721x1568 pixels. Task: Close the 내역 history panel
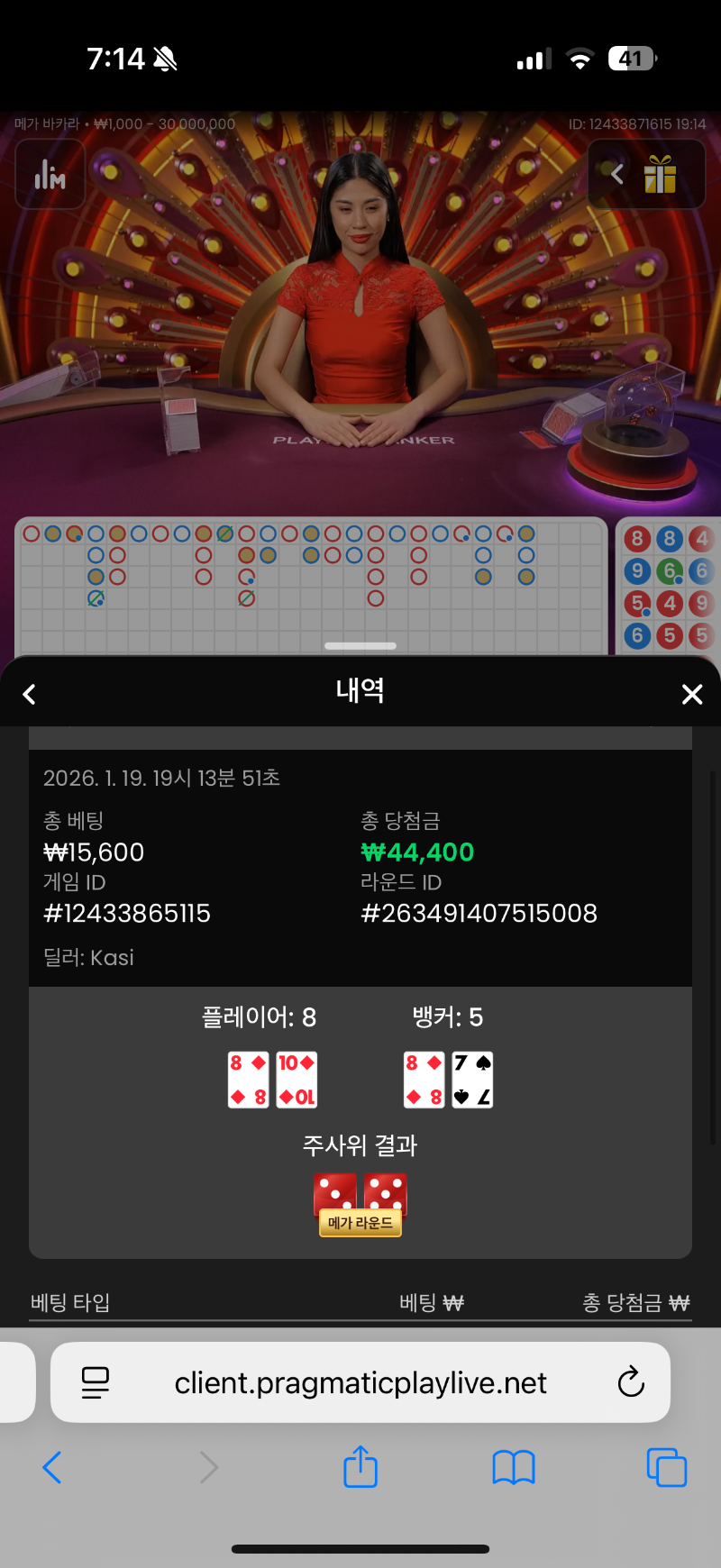click(691, 694)
